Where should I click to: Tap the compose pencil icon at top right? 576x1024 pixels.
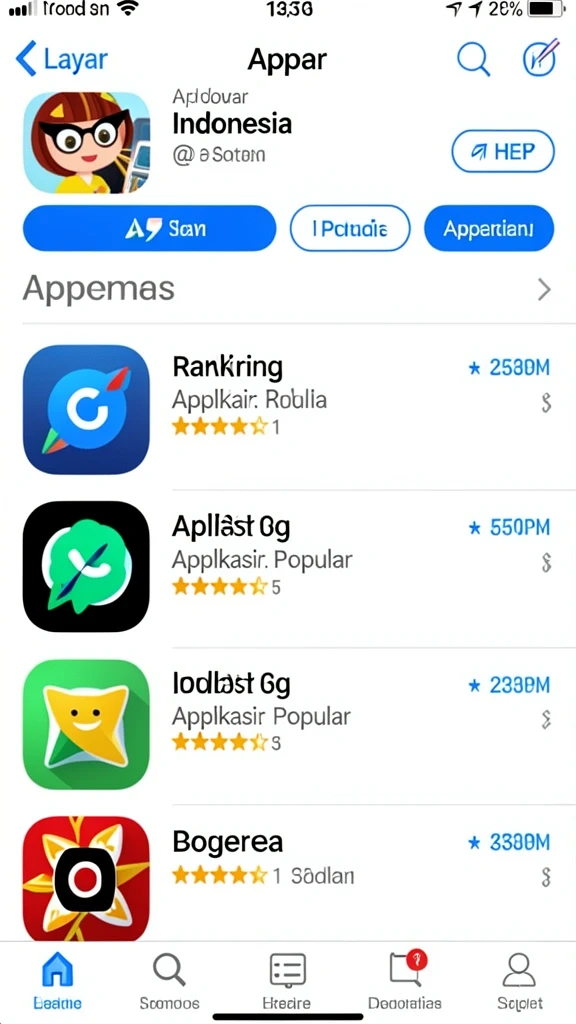pyautogui.click(x=541, y=59)
